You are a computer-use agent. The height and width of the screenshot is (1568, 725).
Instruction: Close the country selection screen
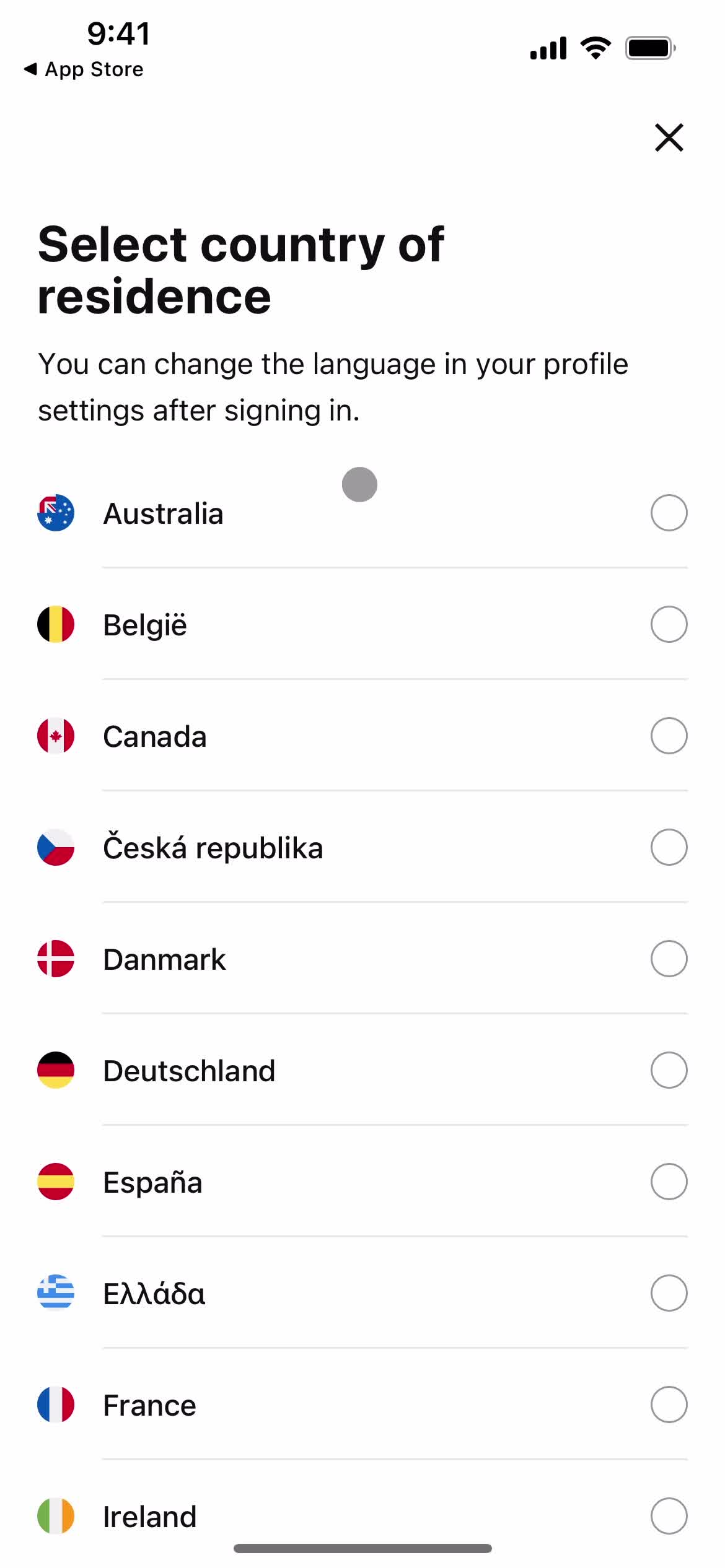(669, 137)
